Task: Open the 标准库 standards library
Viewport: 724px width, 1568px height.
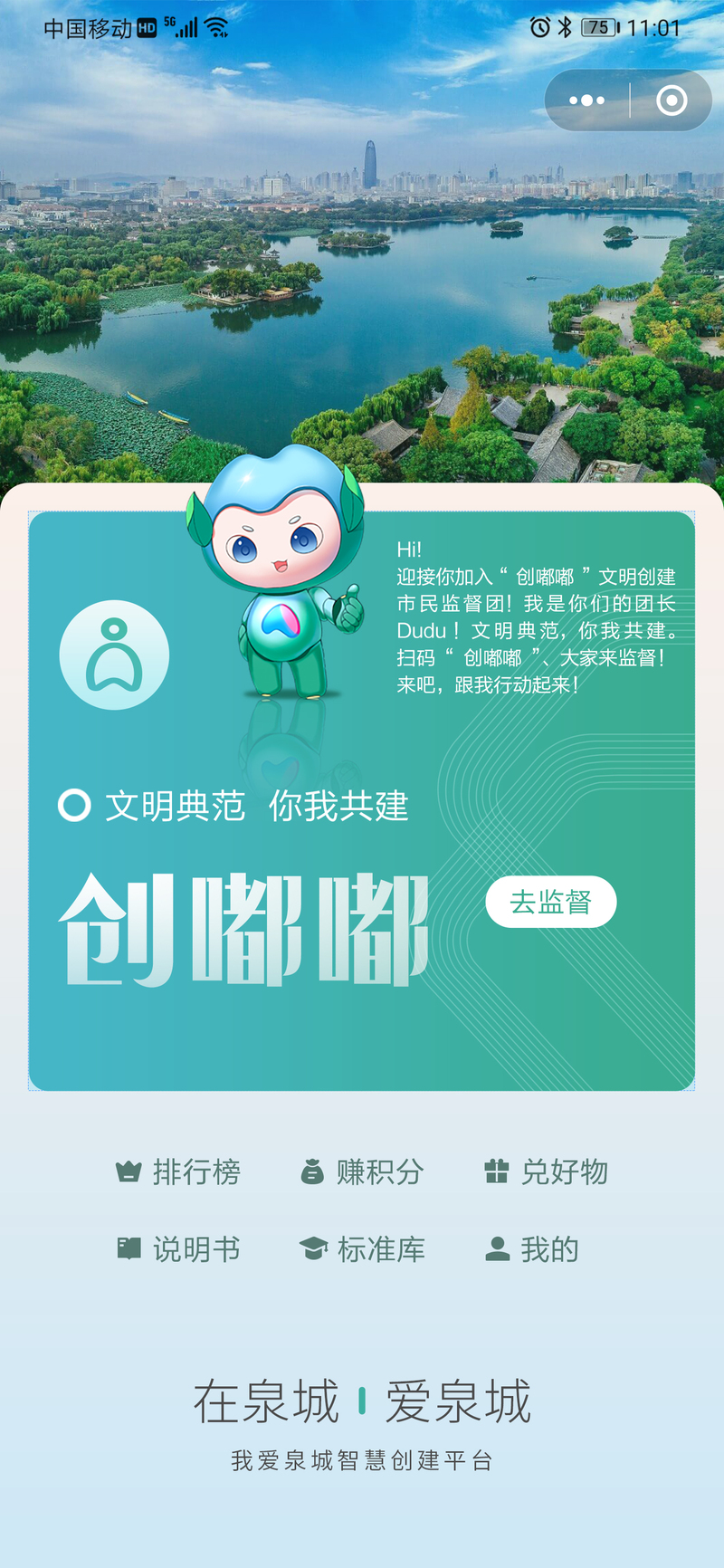Action: (362, 1249)
